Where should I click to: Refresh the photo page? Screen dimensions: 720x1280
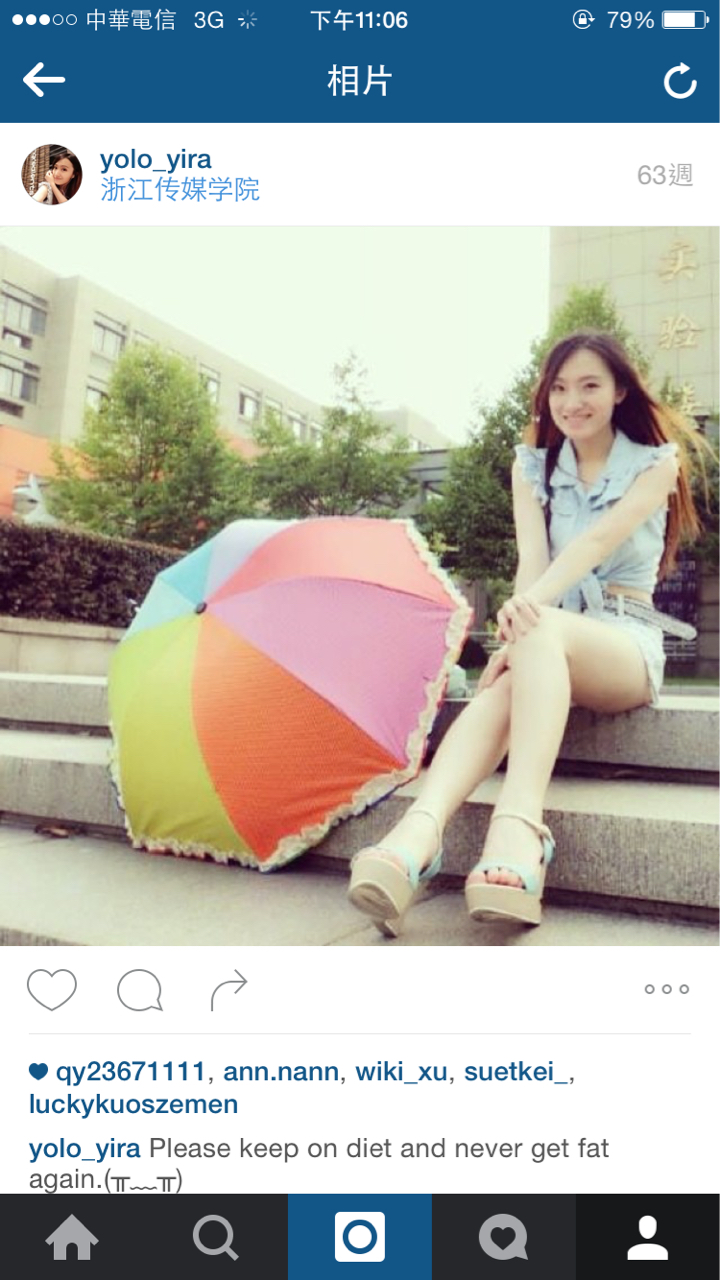(x=680, y=81)
